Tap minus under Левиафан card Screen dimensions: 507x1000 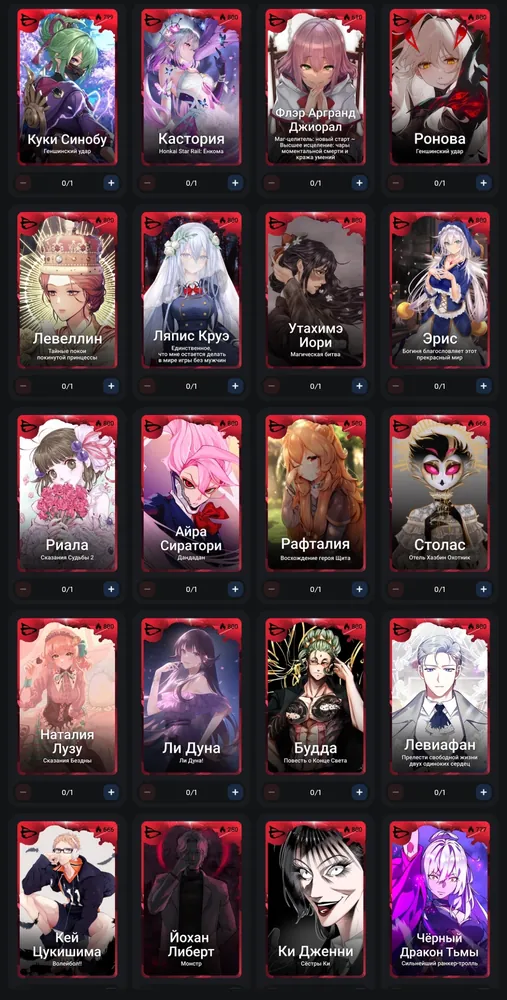click(396, 792)
